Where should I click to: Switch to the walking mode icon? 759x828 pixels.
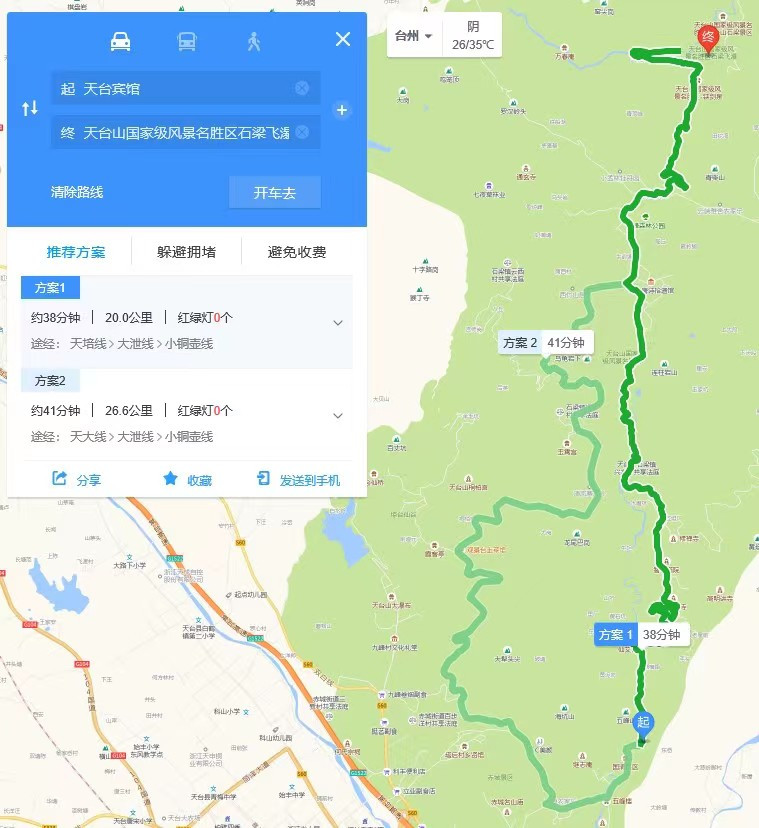(x=253, y=41)
